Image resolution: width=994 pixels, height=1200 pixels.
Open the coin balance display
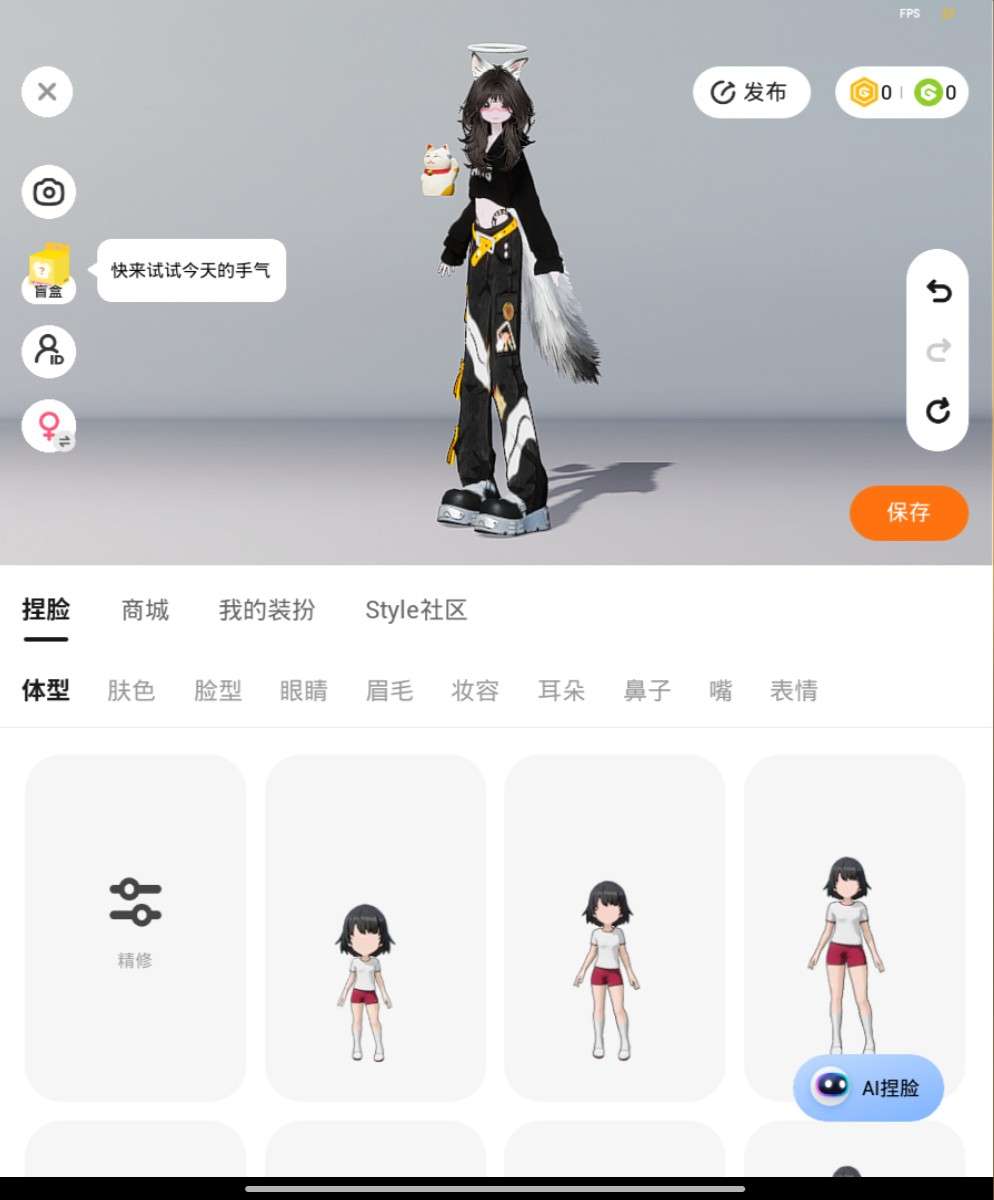(901, 93)
